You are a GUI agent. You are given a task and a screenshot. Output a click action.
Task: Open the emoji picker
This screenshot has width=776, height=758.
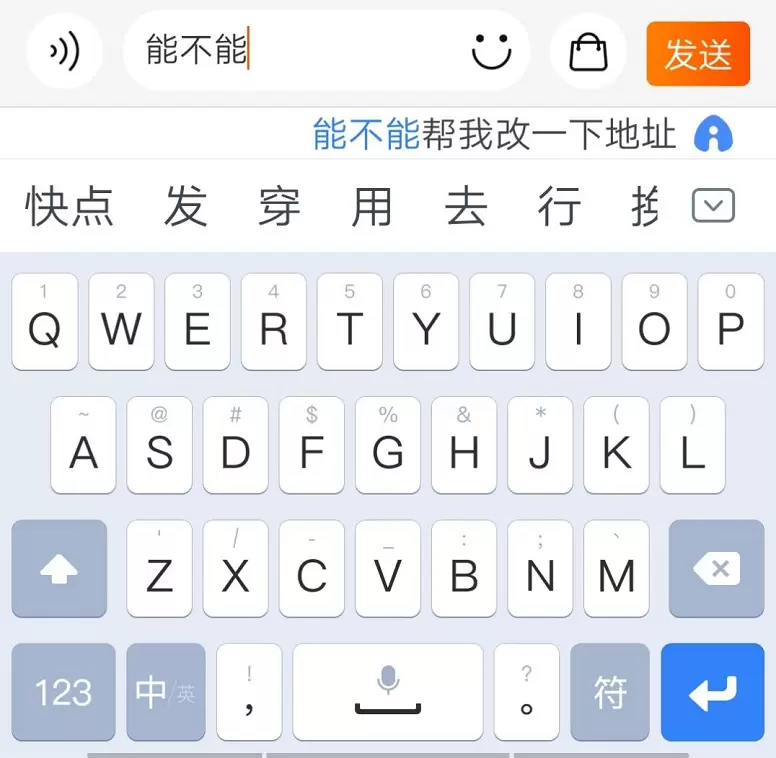491,51
